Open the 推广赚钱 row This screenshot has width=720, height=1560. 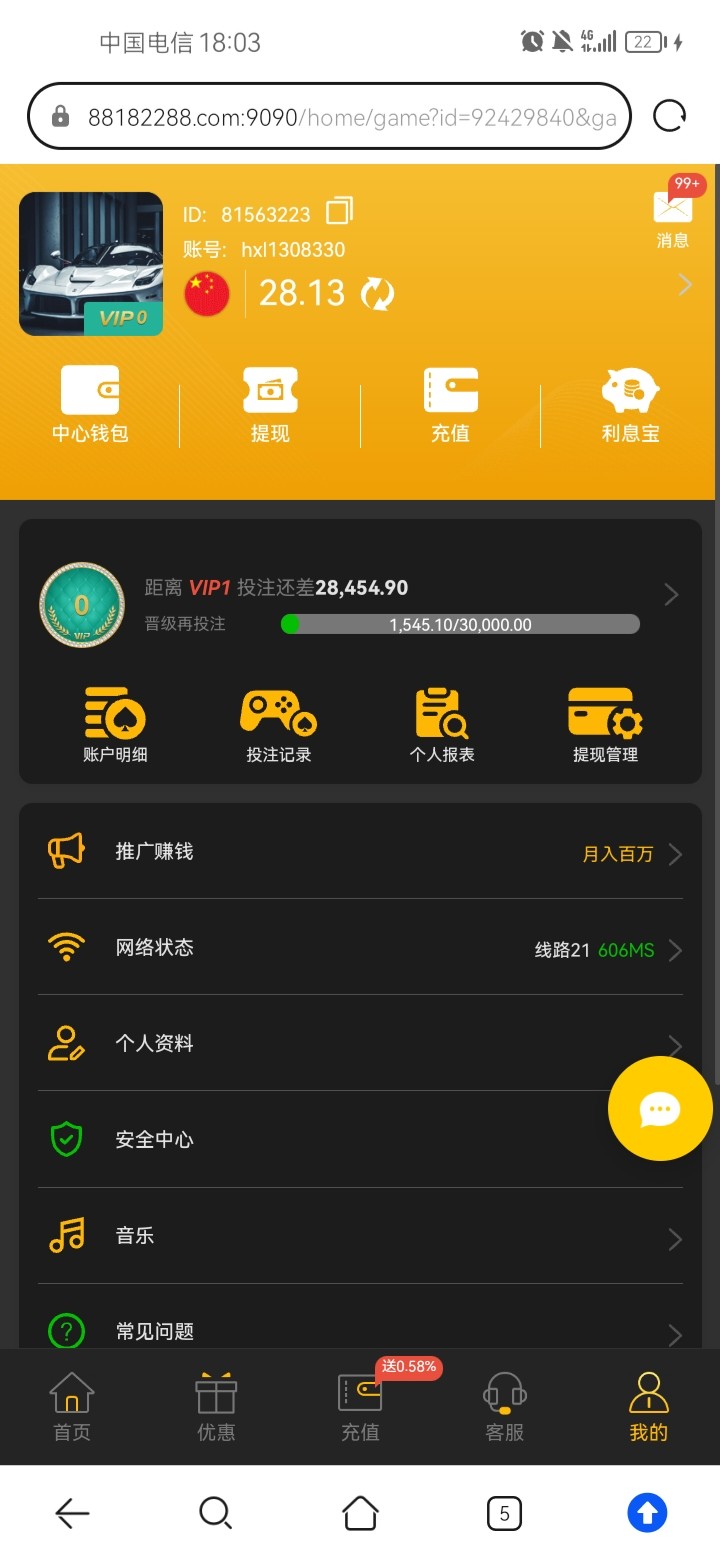click(x=360, y=852)
